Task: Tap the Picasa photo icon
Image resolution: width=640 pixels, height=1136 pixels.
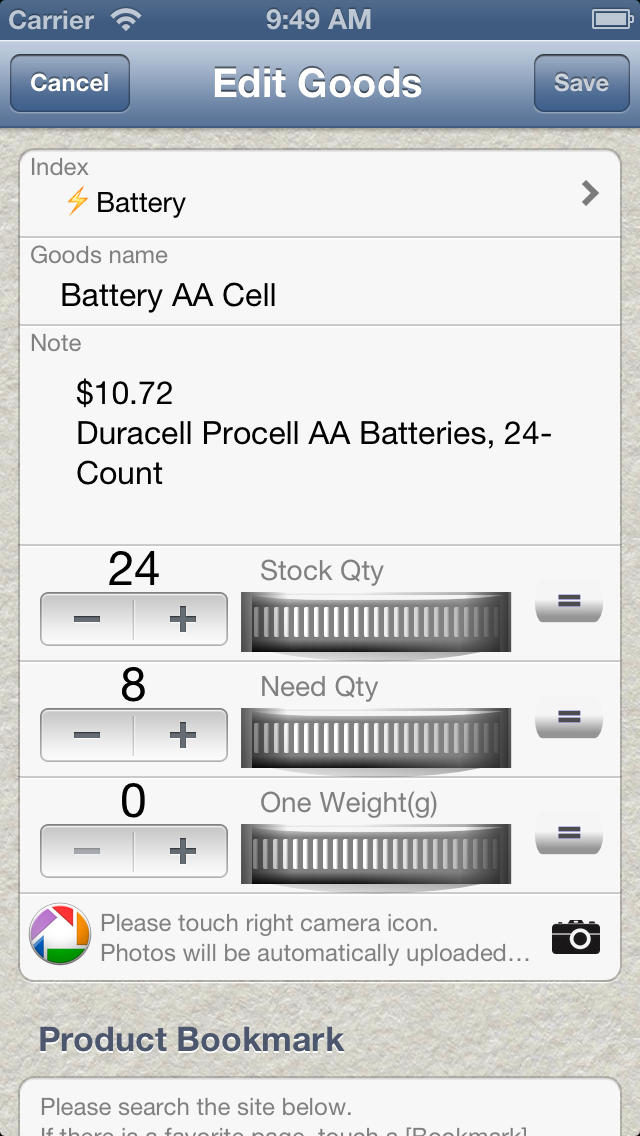Action: (60, 934)
